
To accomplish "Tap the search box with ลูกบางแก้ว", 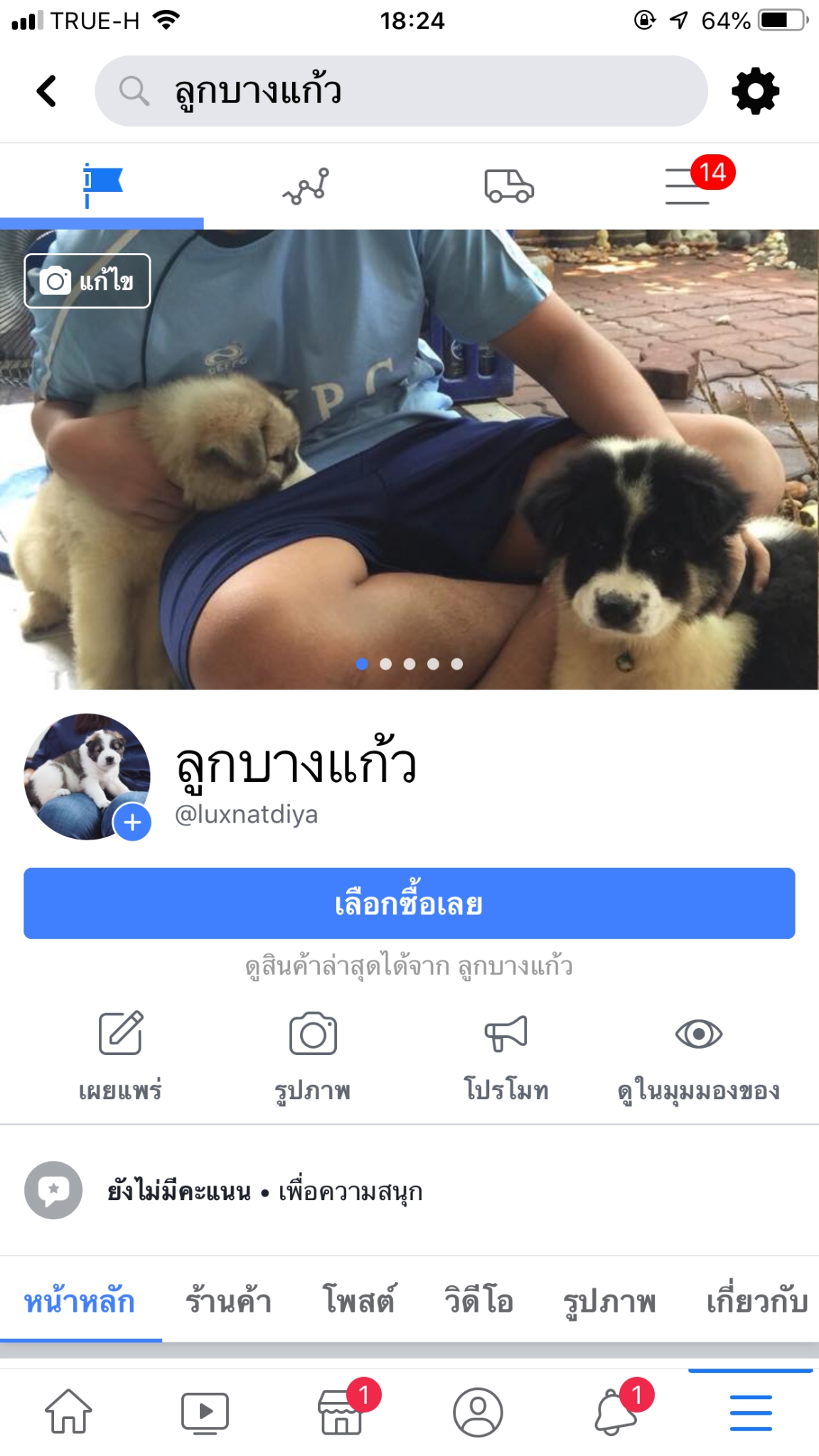I will [x=401, y=91].
